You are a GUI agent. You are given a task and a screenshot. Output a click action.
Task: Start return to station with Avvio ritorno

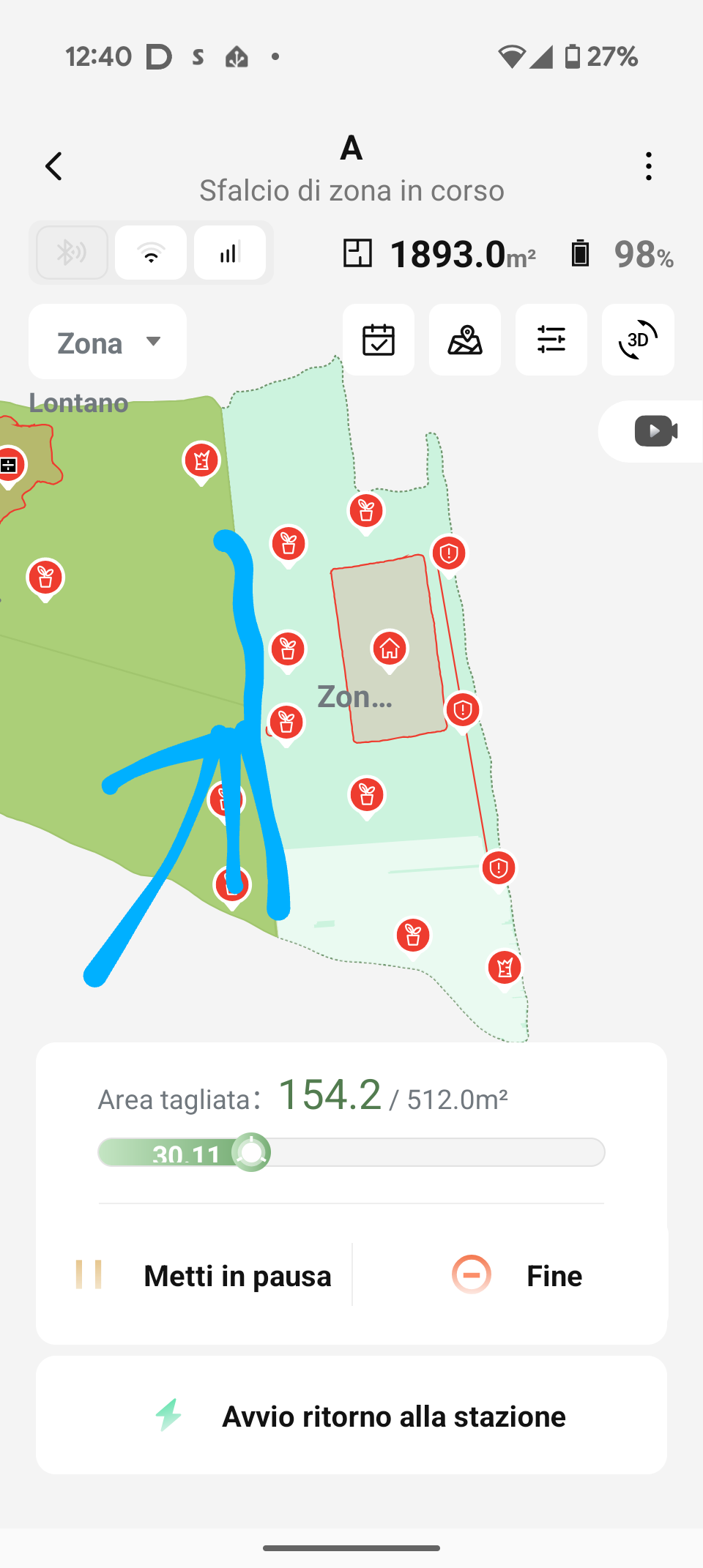(351, 1415)
